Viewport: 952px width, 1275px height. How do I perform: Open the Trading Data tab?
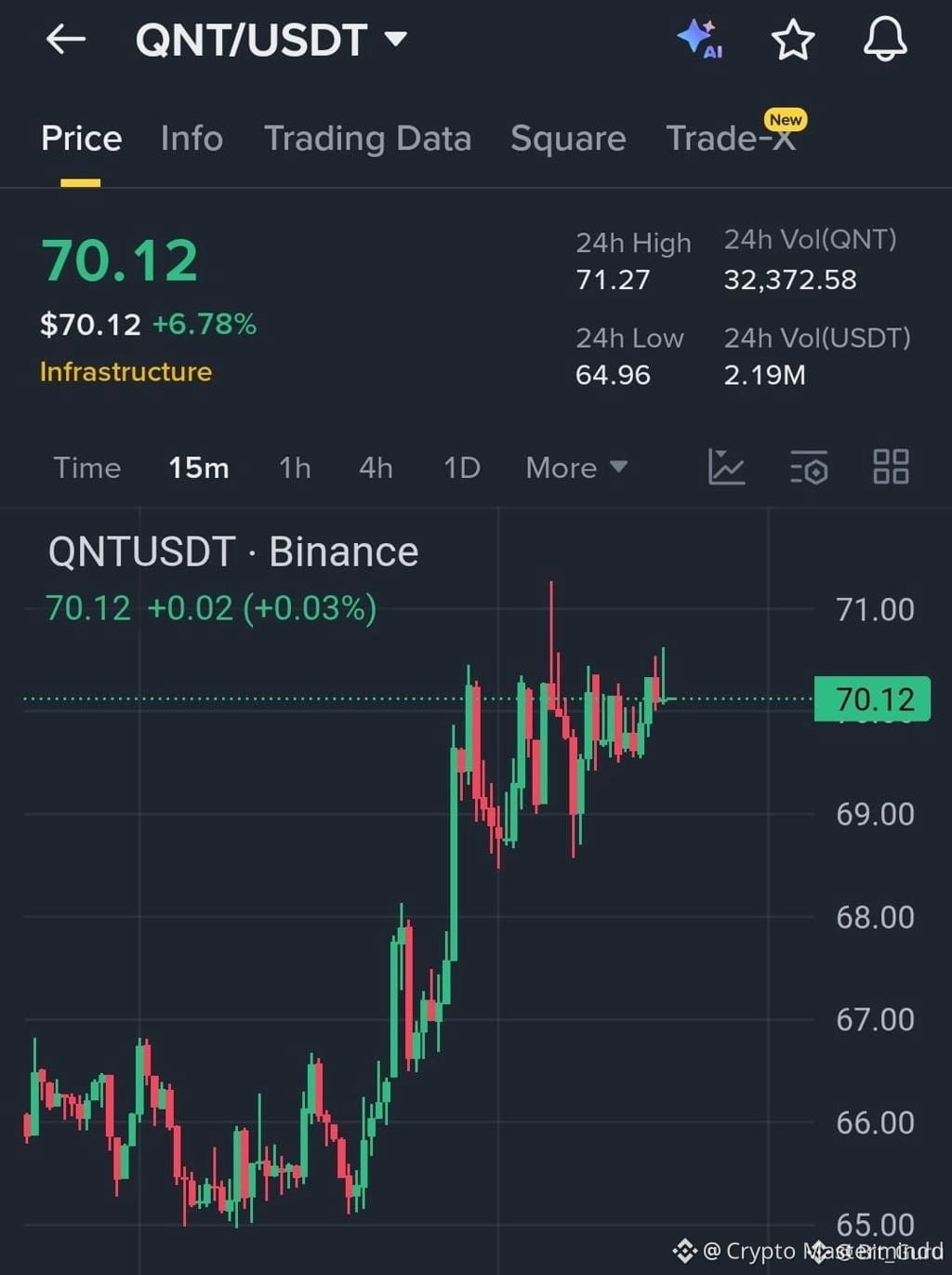[x=367, y=139]
